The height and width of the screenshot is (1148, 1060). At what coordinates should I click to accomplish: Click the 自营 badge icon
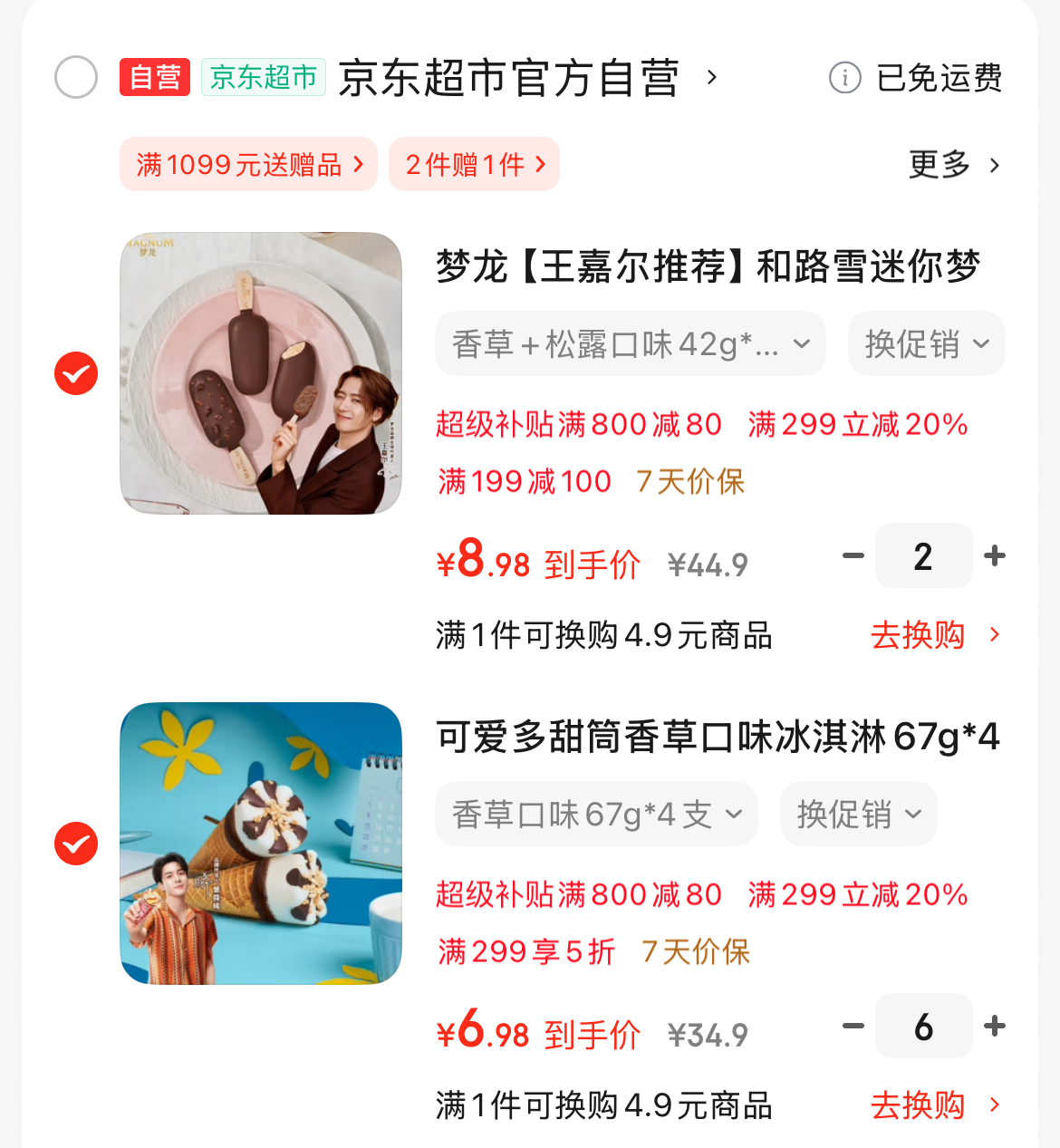pyautogui.click(x=154, y=77)
